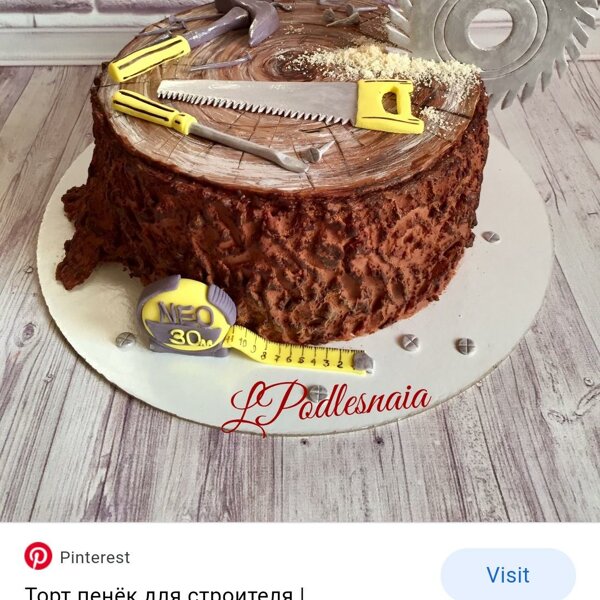Open the Pinterest source link
The width and height of the screenshot is (600, 600).
pos(94,557)
